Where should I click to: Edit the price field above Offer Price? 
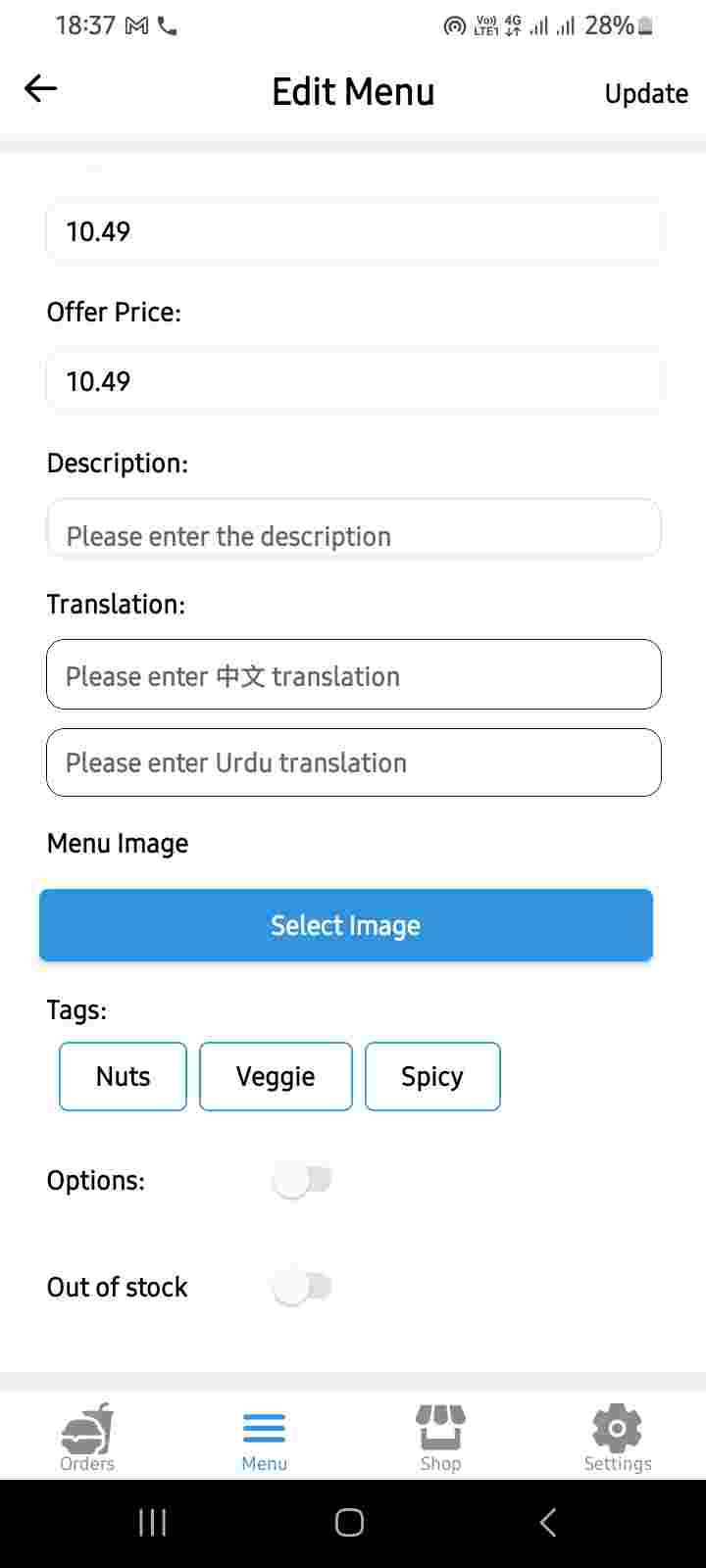[353, 231]
